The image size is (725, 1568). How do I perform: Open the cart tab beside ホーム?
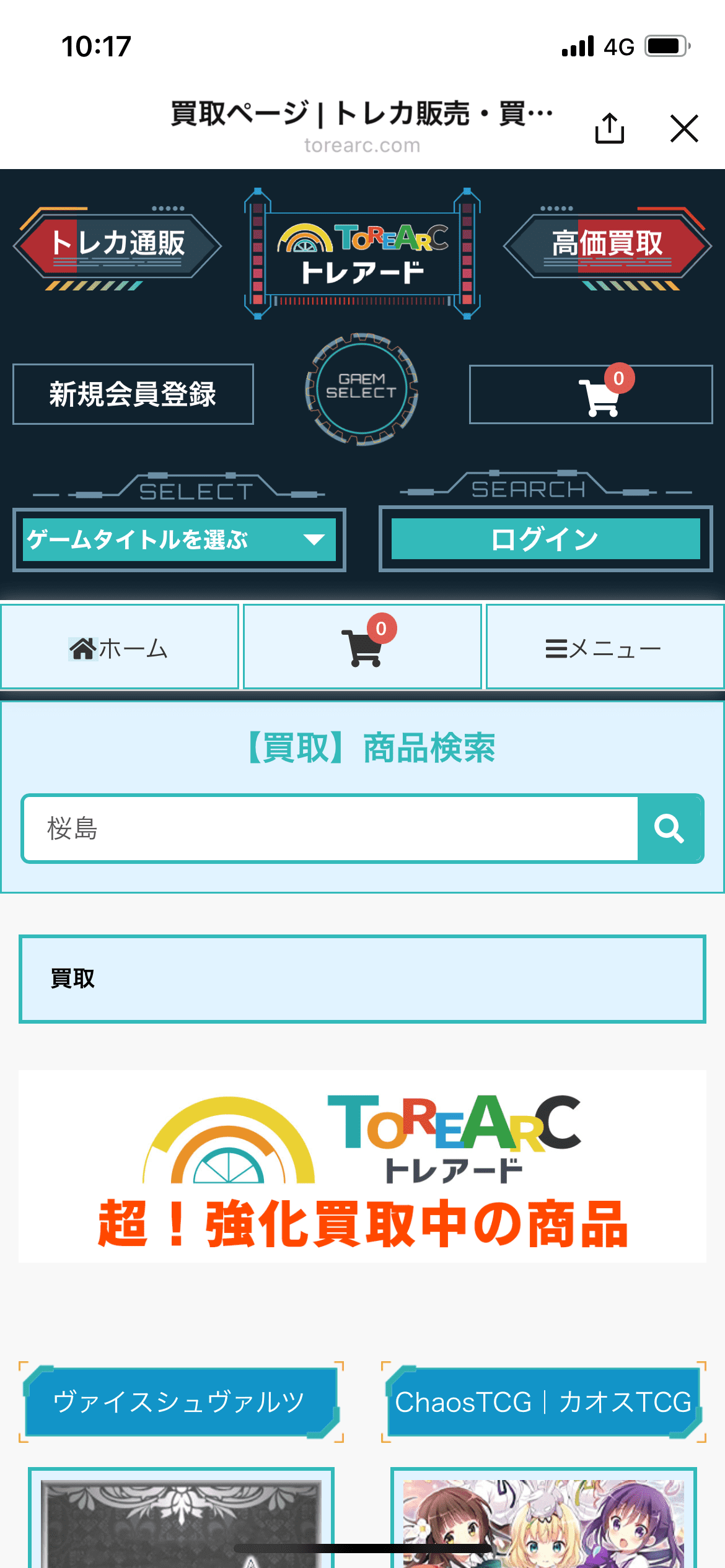click(362, 648)
